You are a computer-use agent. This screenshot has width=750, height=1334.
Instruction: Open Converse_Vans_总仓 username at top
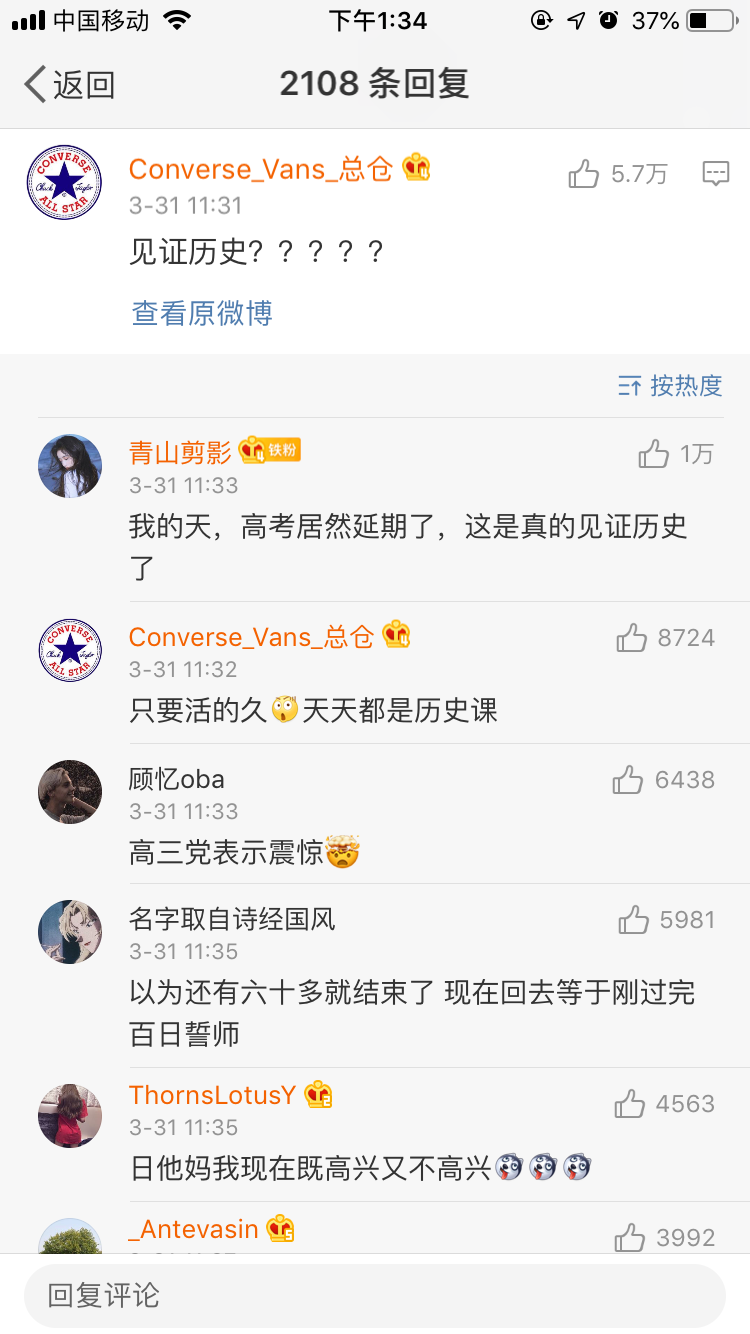(260, 169)
